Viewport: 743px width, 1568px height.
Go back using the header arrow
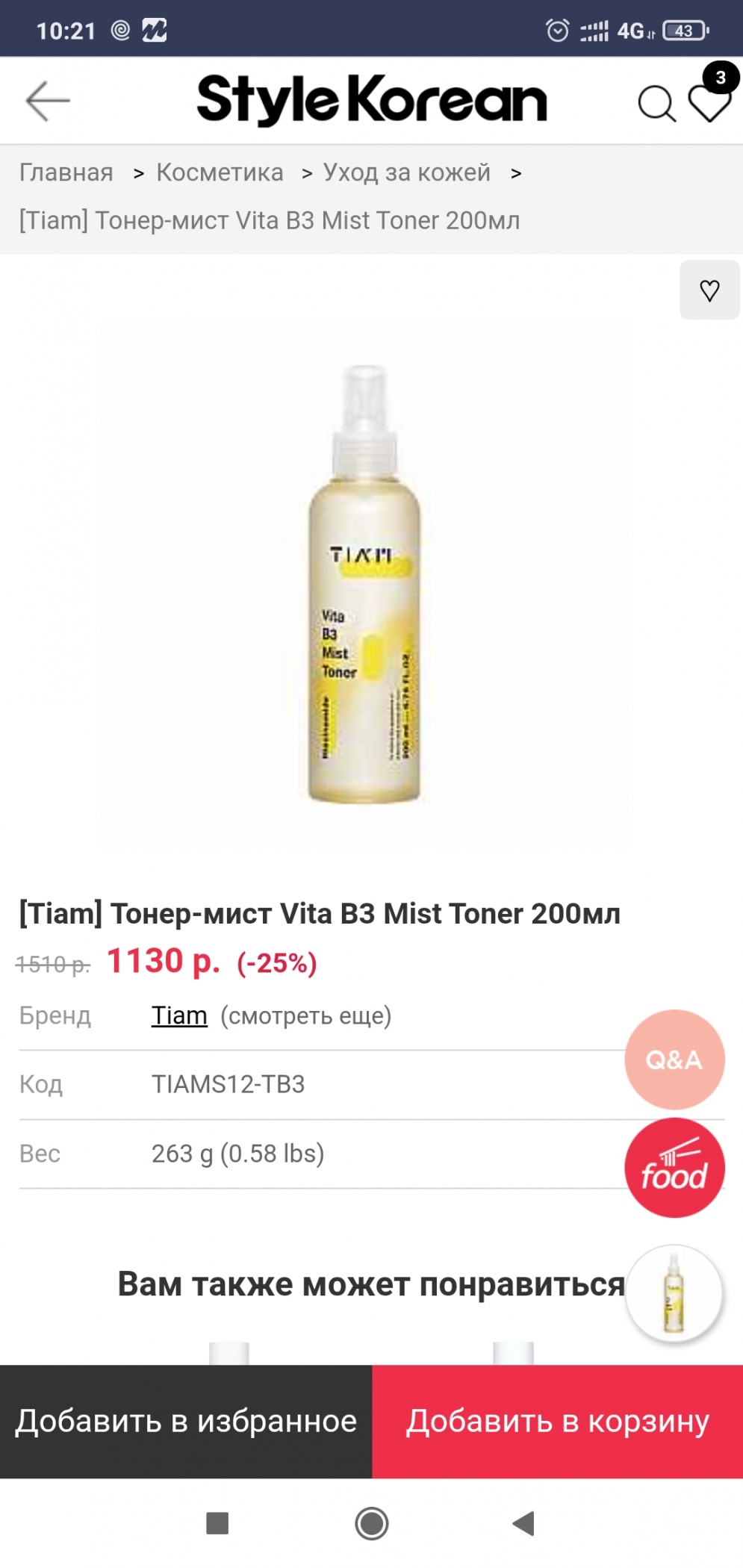tap(48, 101)
